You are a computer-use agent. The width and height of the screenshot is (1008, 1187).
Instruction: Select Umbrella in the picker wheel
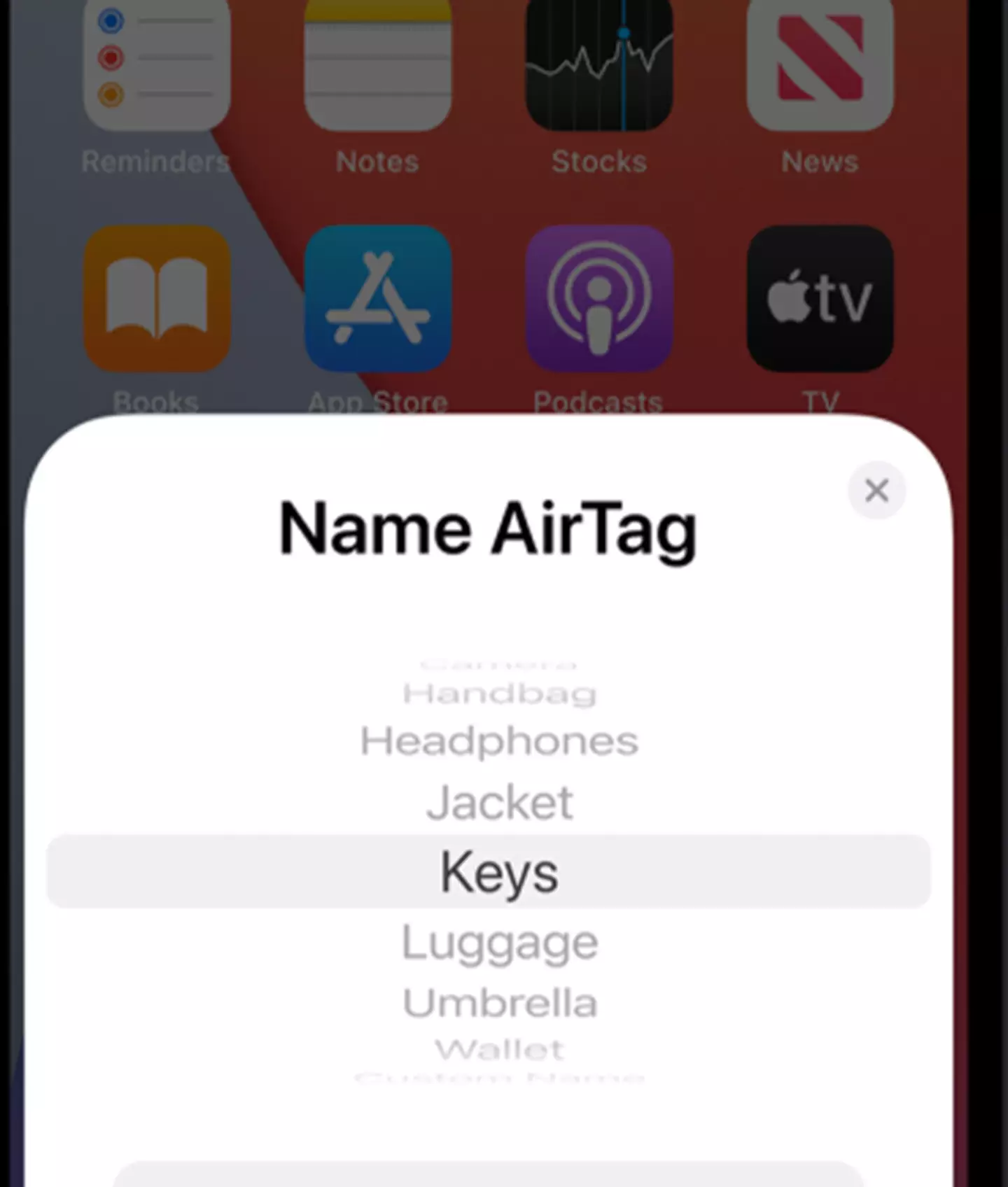[x=500, y=1003]
